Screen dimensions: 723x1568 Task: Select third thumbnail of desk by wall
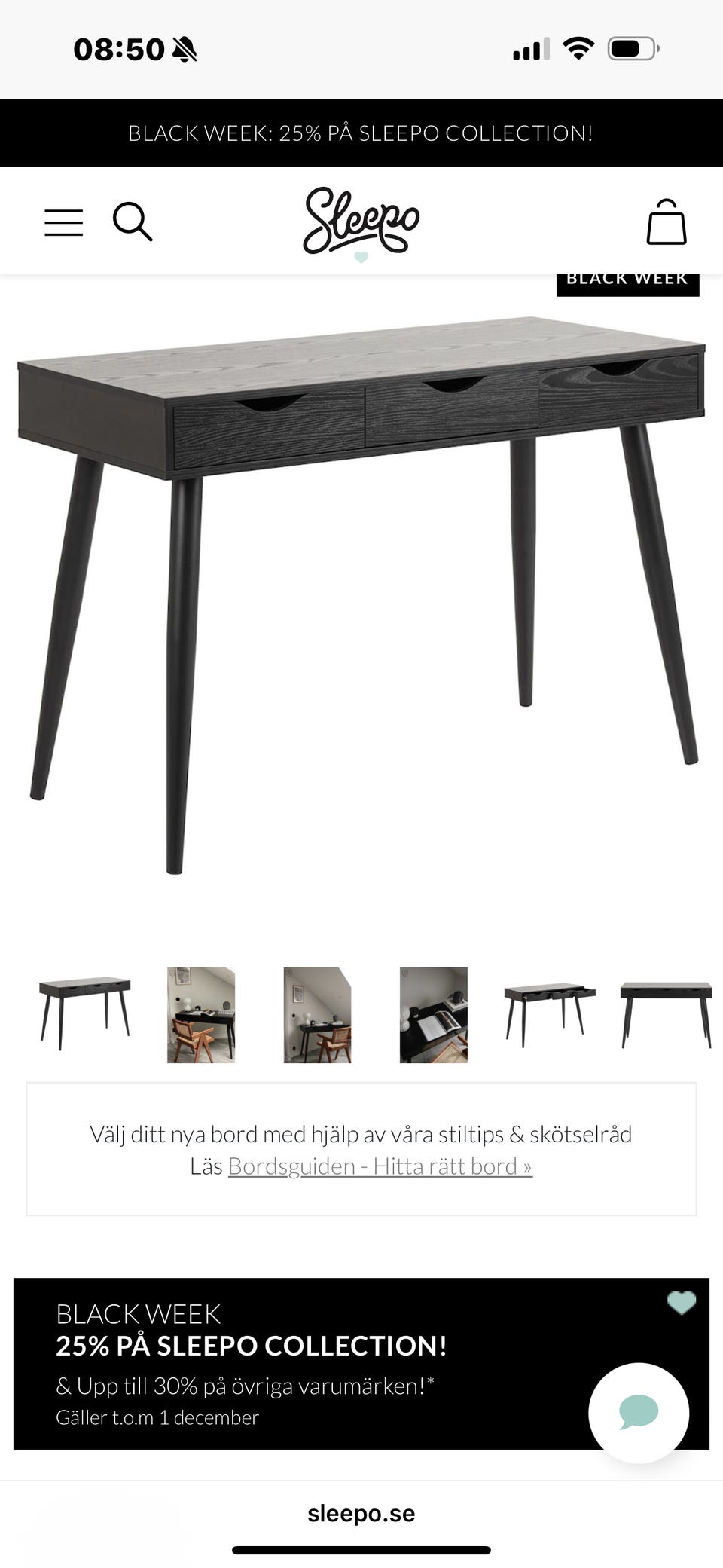tap(317, 1014)
